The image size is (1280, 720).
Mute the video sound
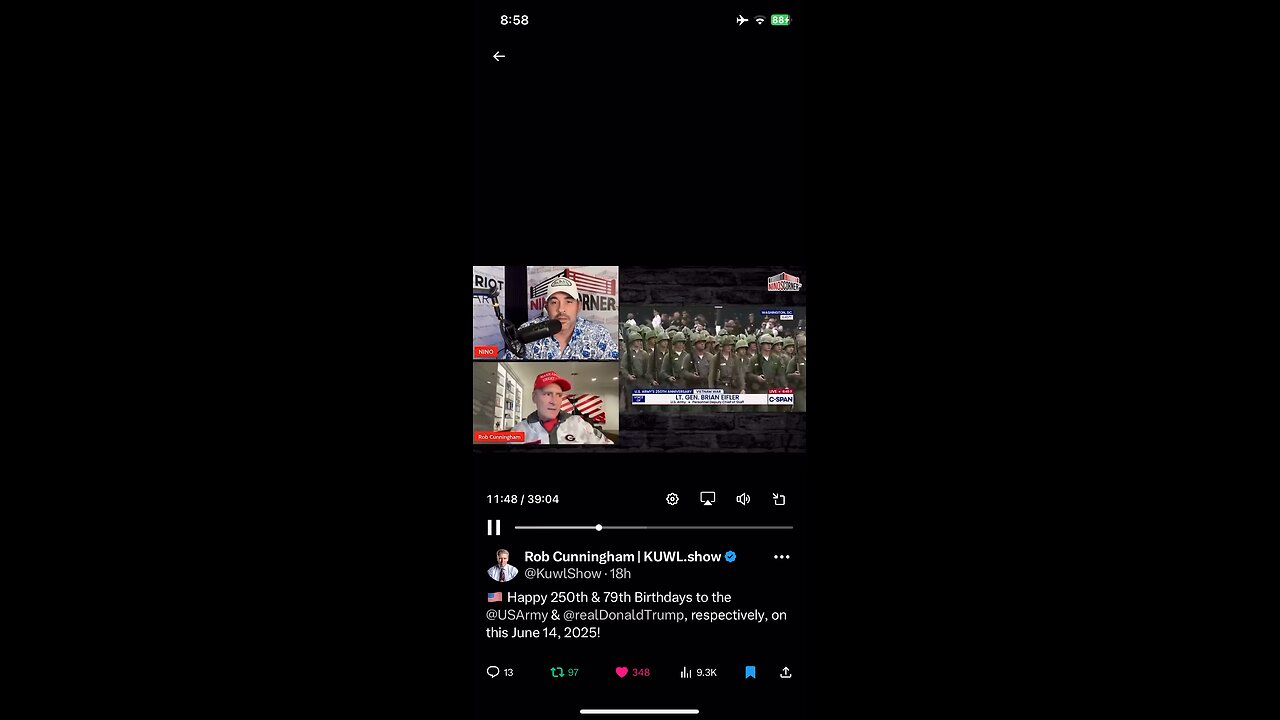coord(743,499)
